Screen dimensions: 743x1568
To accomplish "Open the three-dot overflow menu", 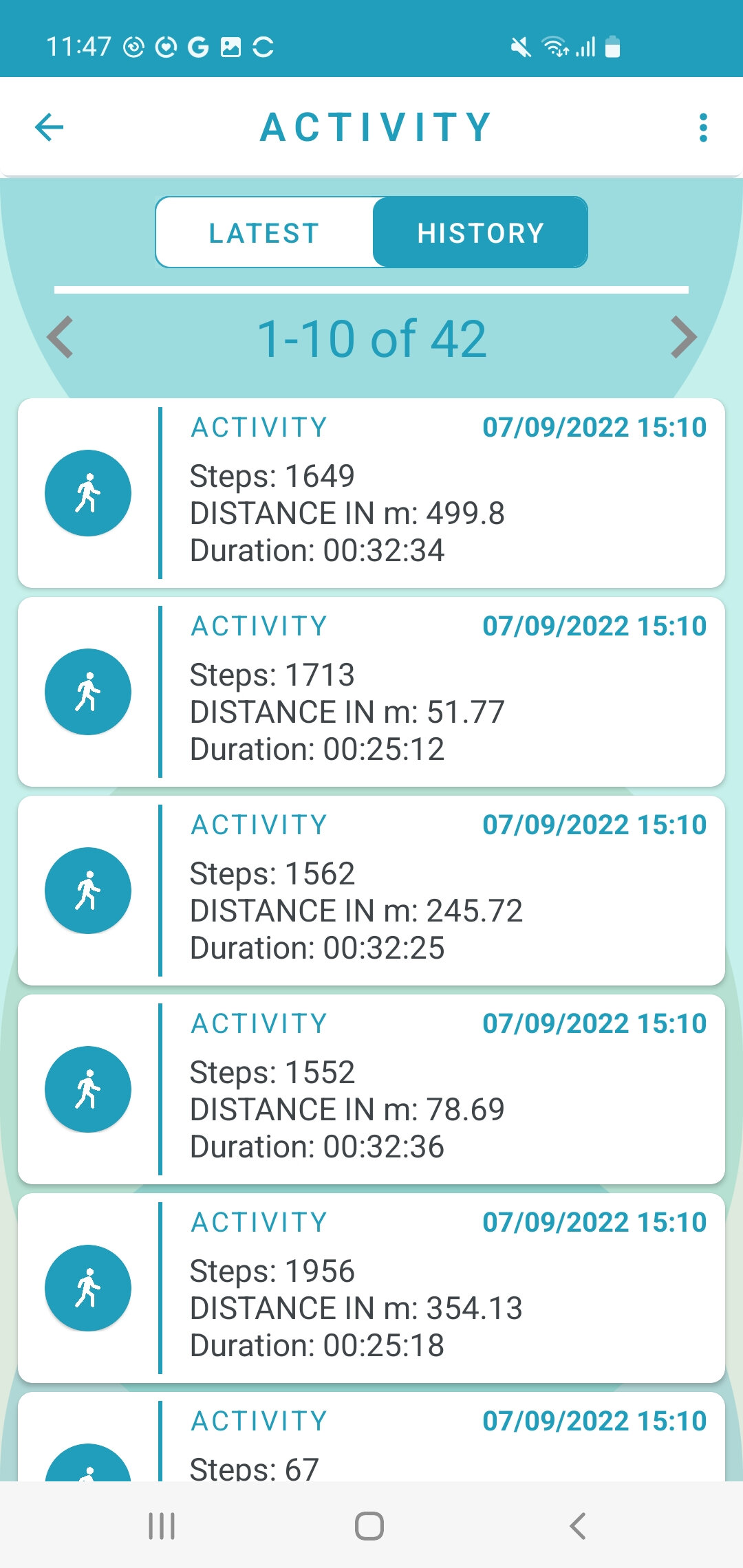I will pos(702,128).
